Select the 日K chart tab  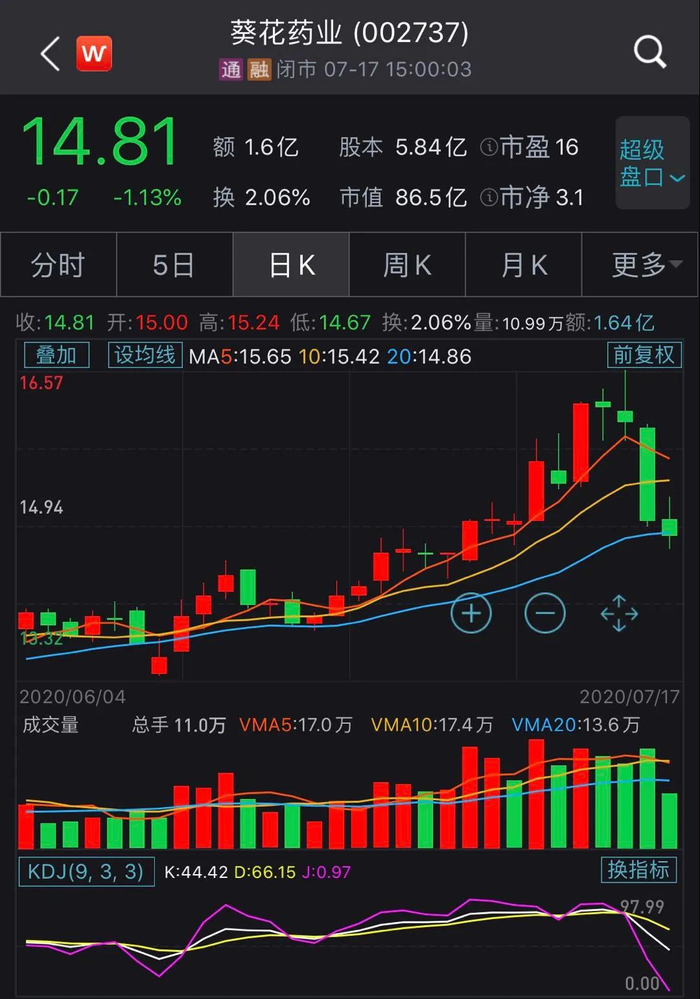pos(291,265)
